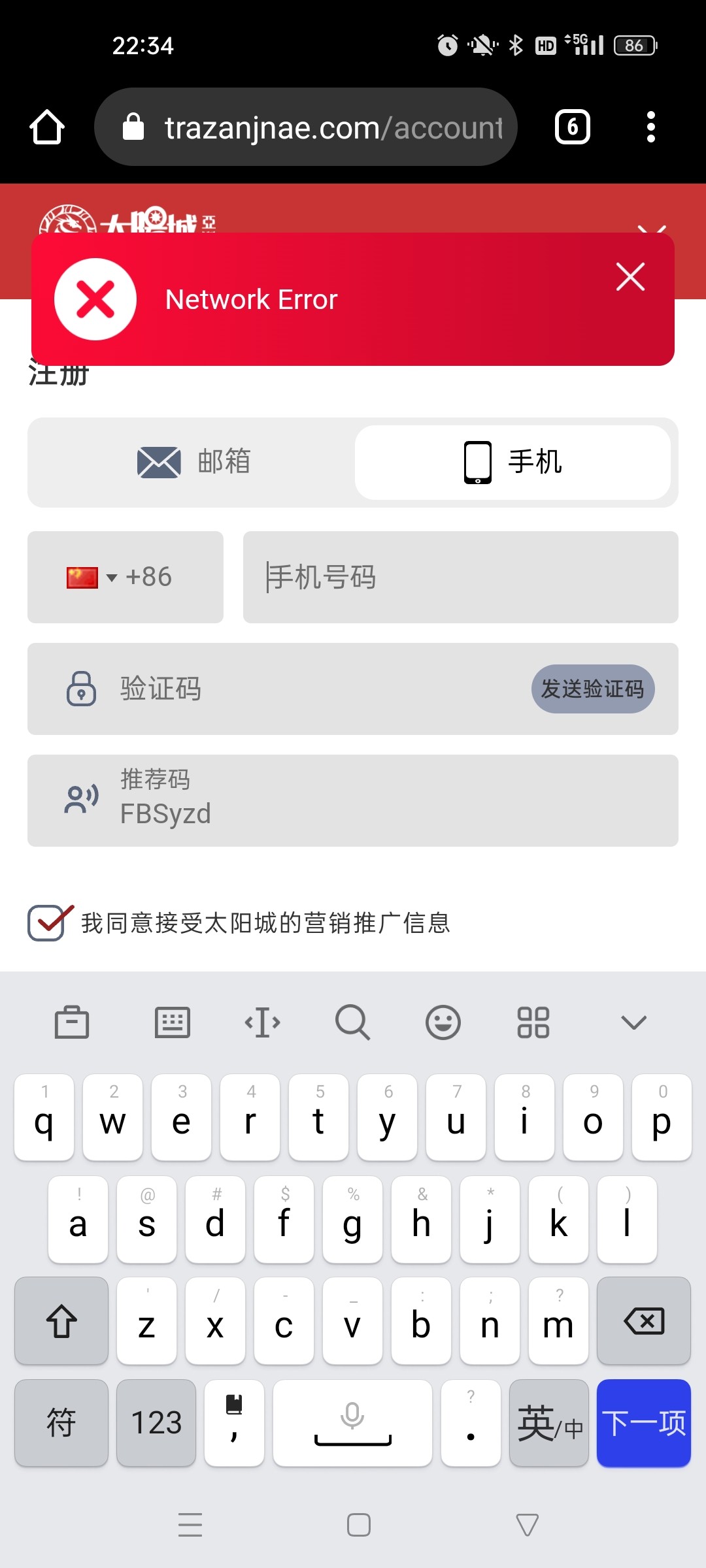Switch to the 邮箱 registration tab

193,463
